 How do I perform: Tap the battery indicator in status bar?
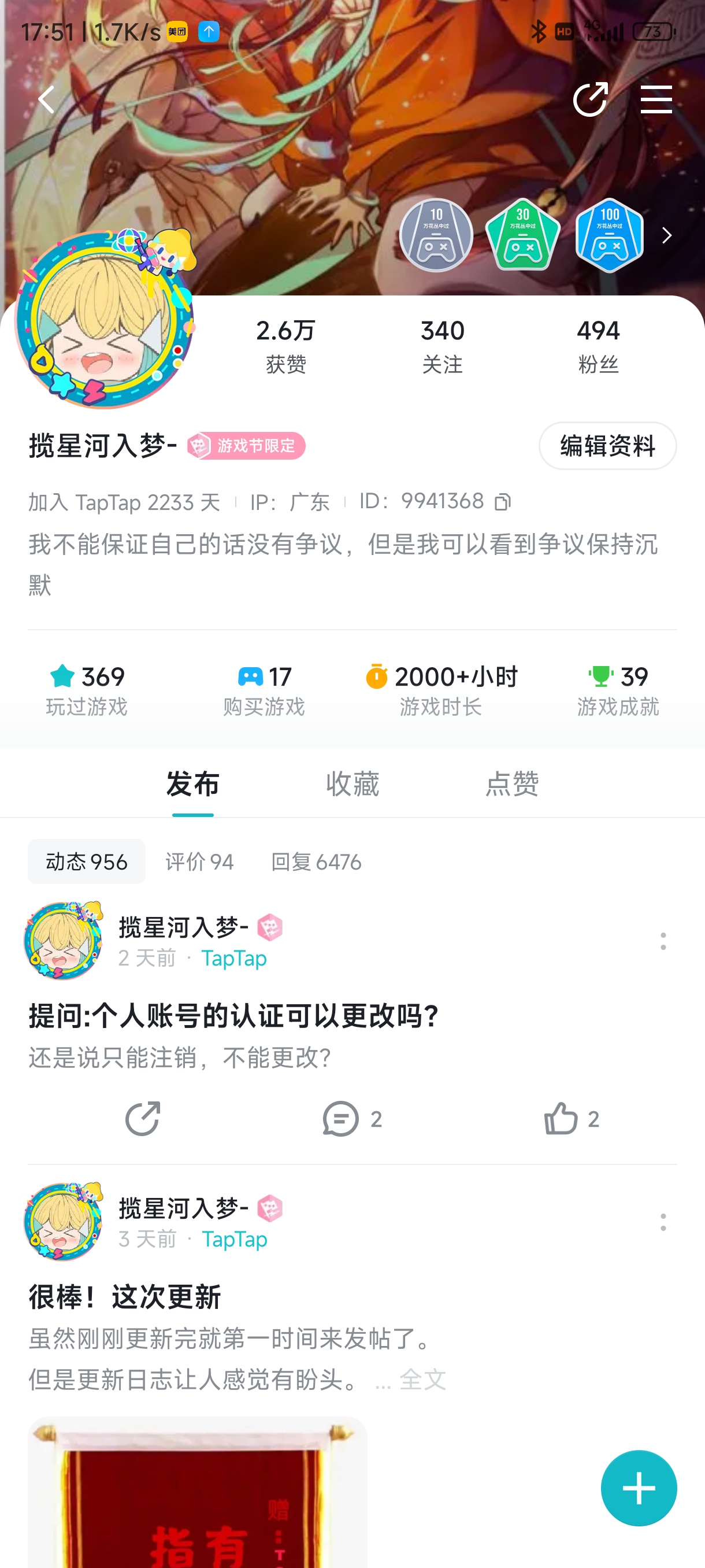tap(652, 32)
